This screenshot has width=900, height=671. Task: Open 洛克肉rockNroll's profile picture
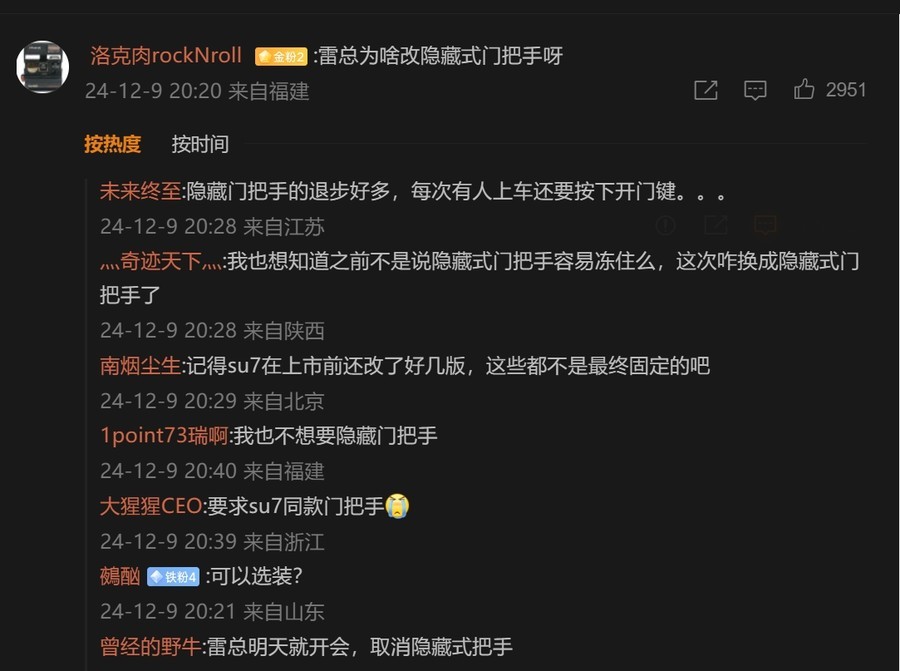tap(42, 67)
